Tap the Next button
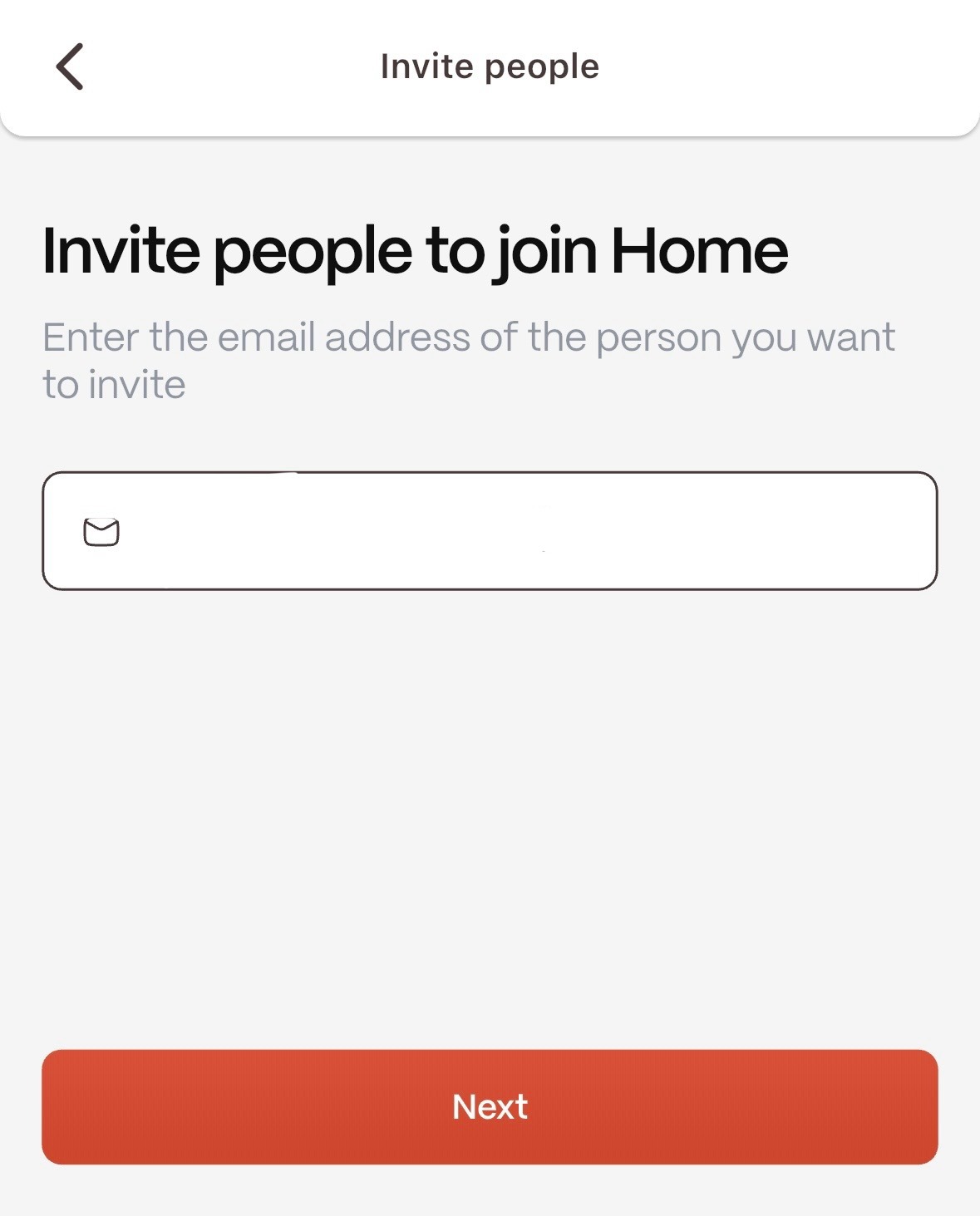This screenshot has width=980, height=1216. [490, 1106]
